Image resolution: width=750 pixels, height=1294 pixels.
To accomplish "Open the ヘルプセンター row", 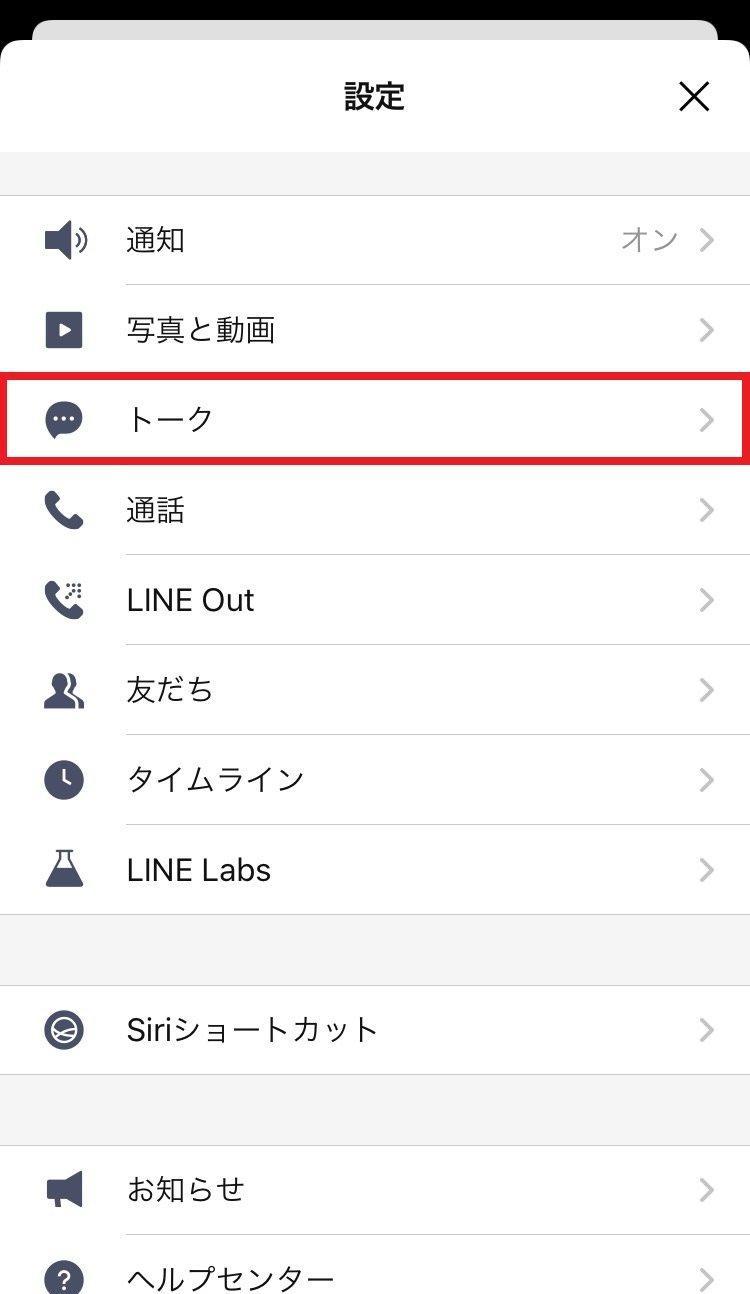I will coord(375,1266).
